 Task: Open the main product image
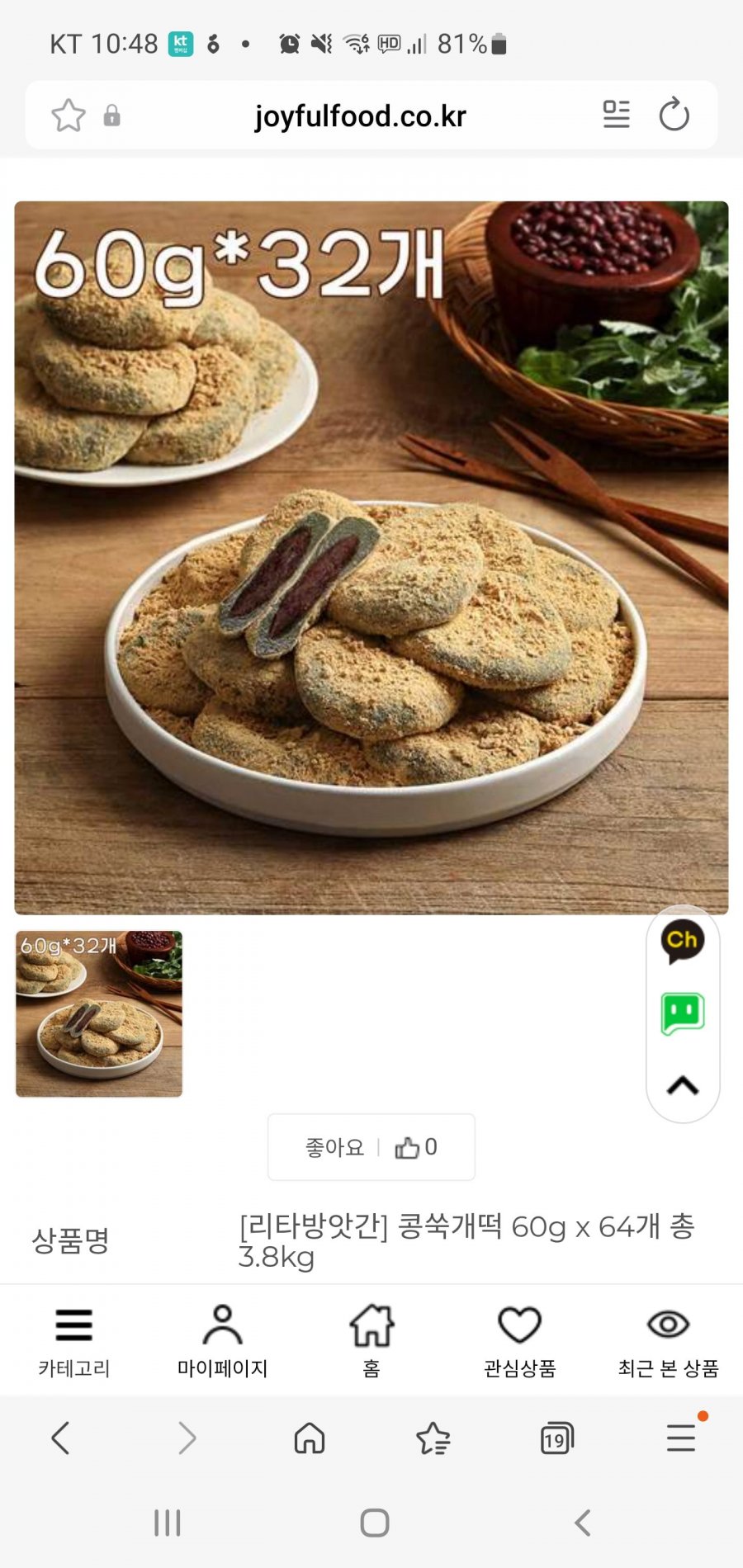371,558
